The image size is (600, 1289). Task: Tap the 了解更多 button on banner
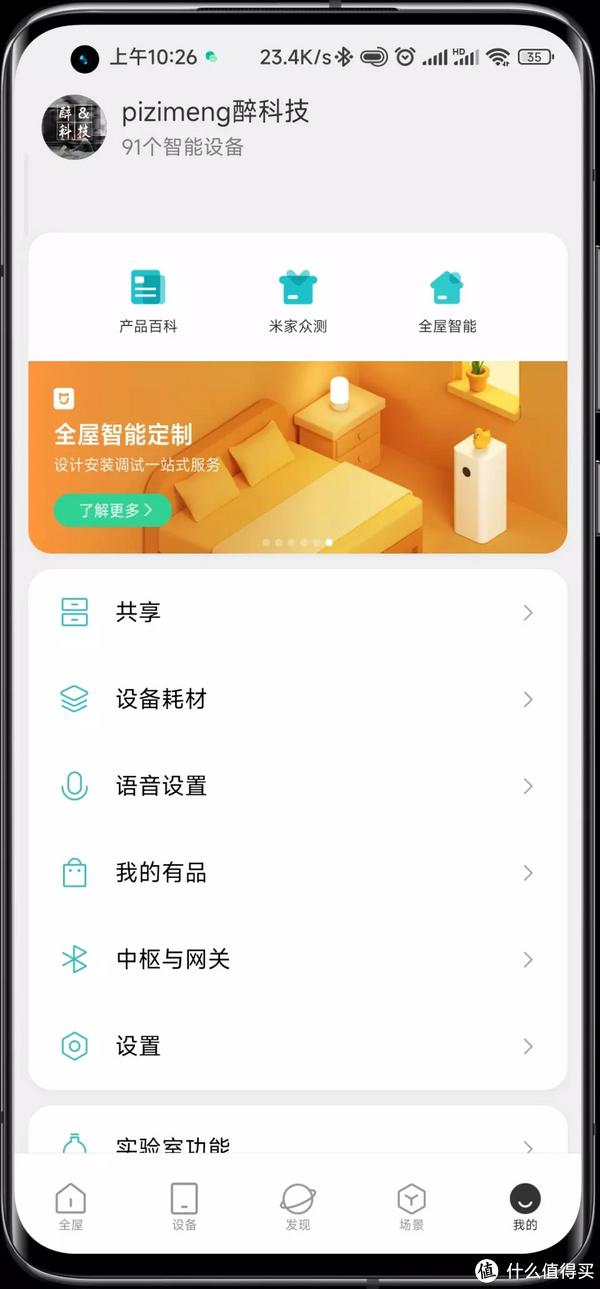[x=112, y=510]
